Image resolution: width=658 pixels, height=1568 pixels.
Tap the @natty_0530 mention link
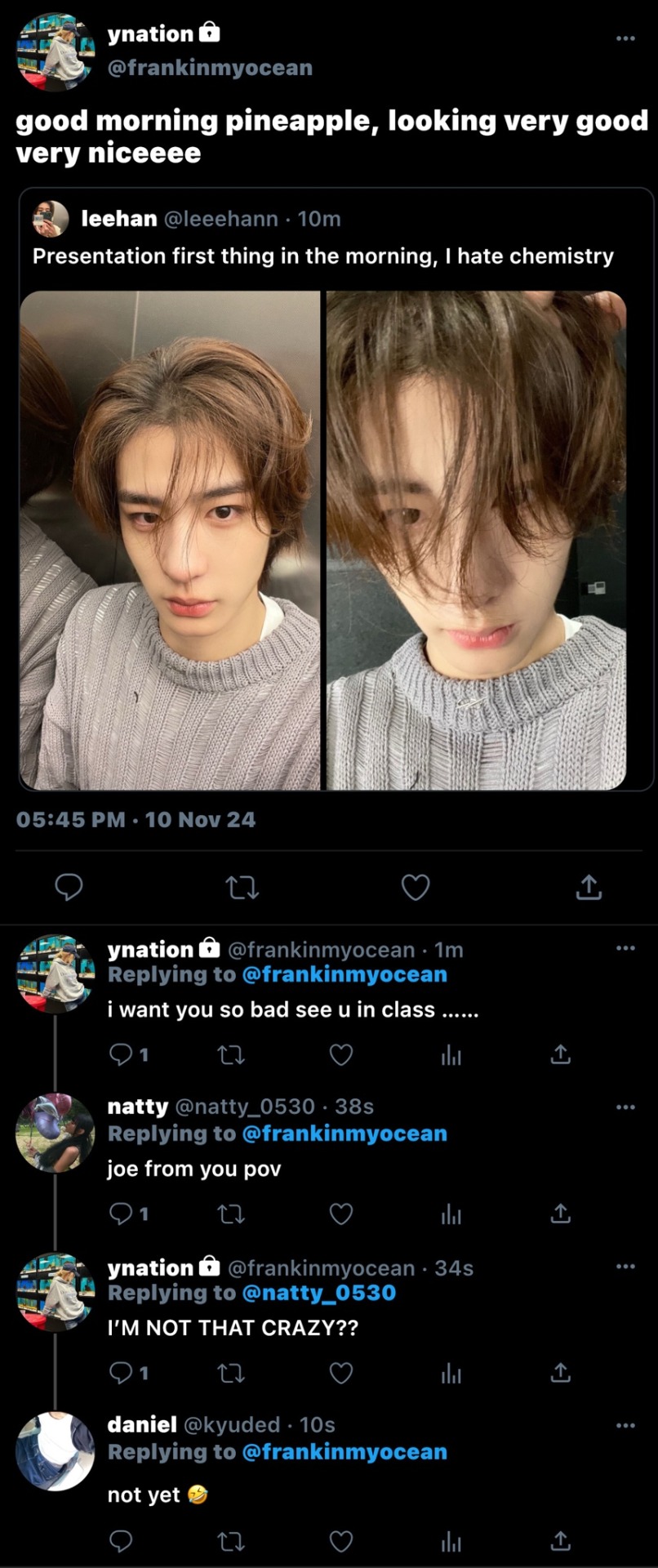point(319,1293)
